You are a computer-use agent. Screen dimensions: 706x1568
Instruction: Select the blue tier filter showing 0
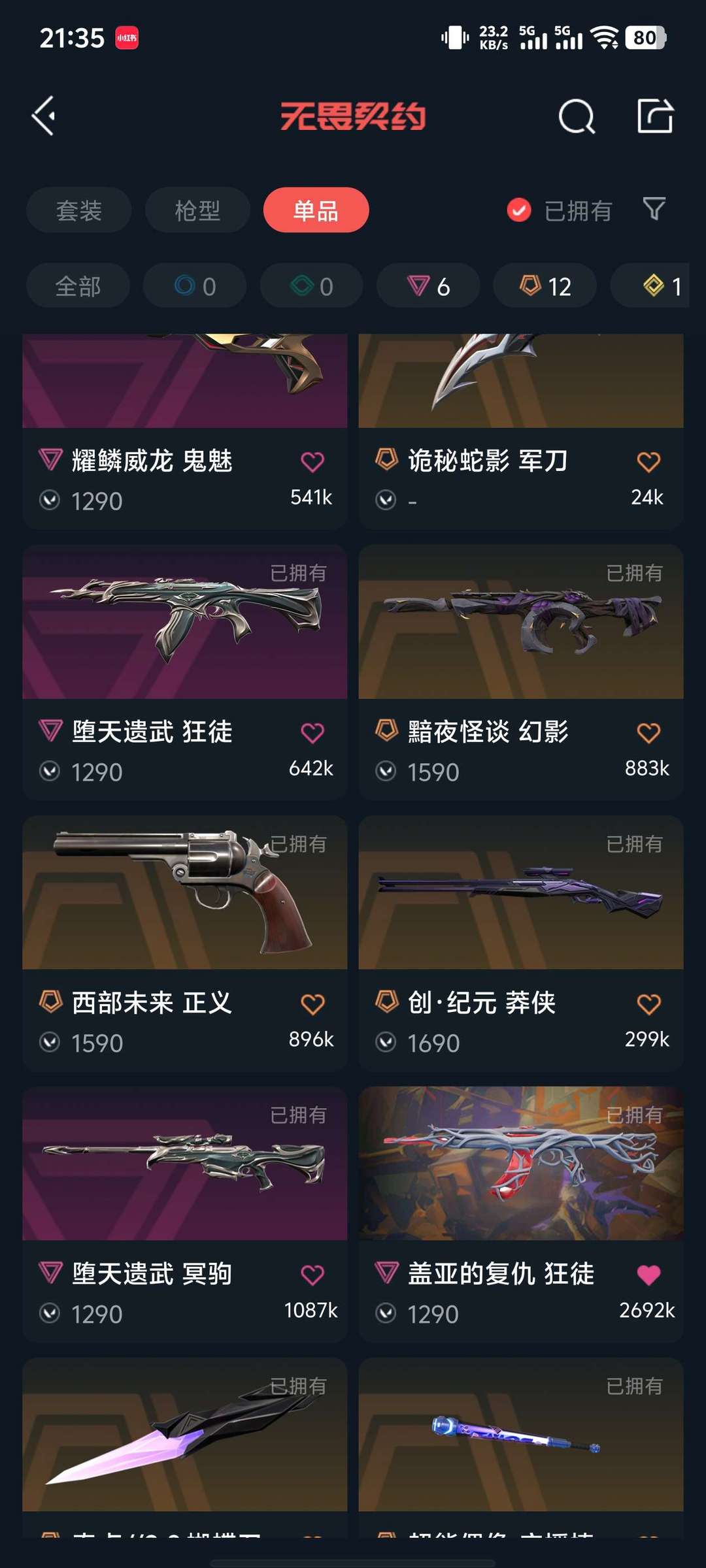(194, 286)
